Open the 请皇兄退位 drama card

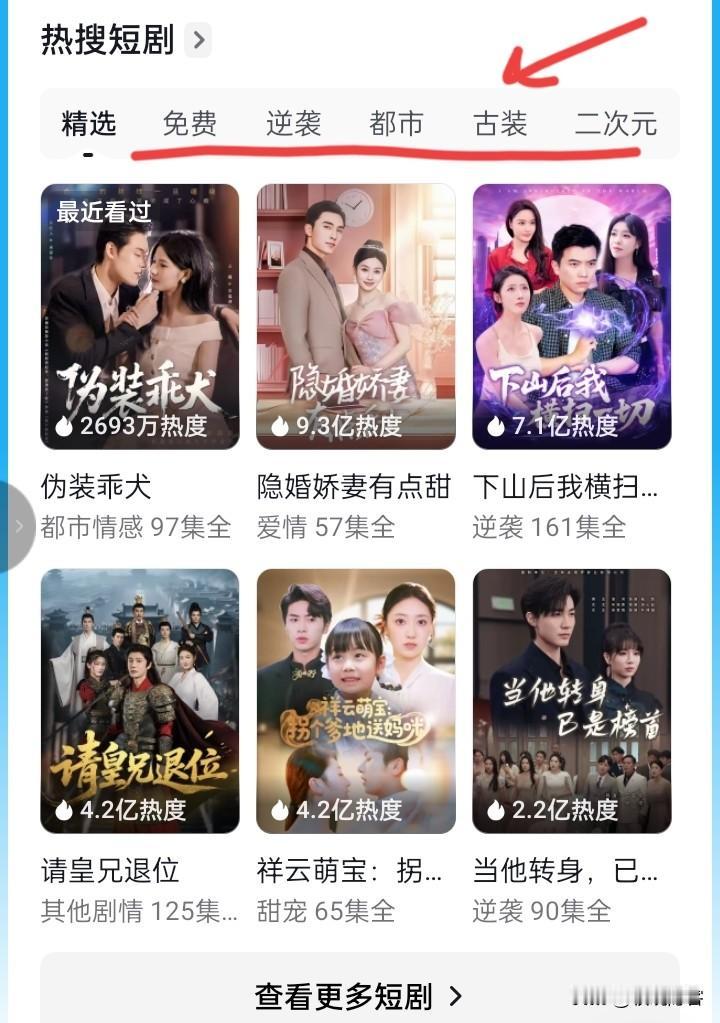point(140,701)
